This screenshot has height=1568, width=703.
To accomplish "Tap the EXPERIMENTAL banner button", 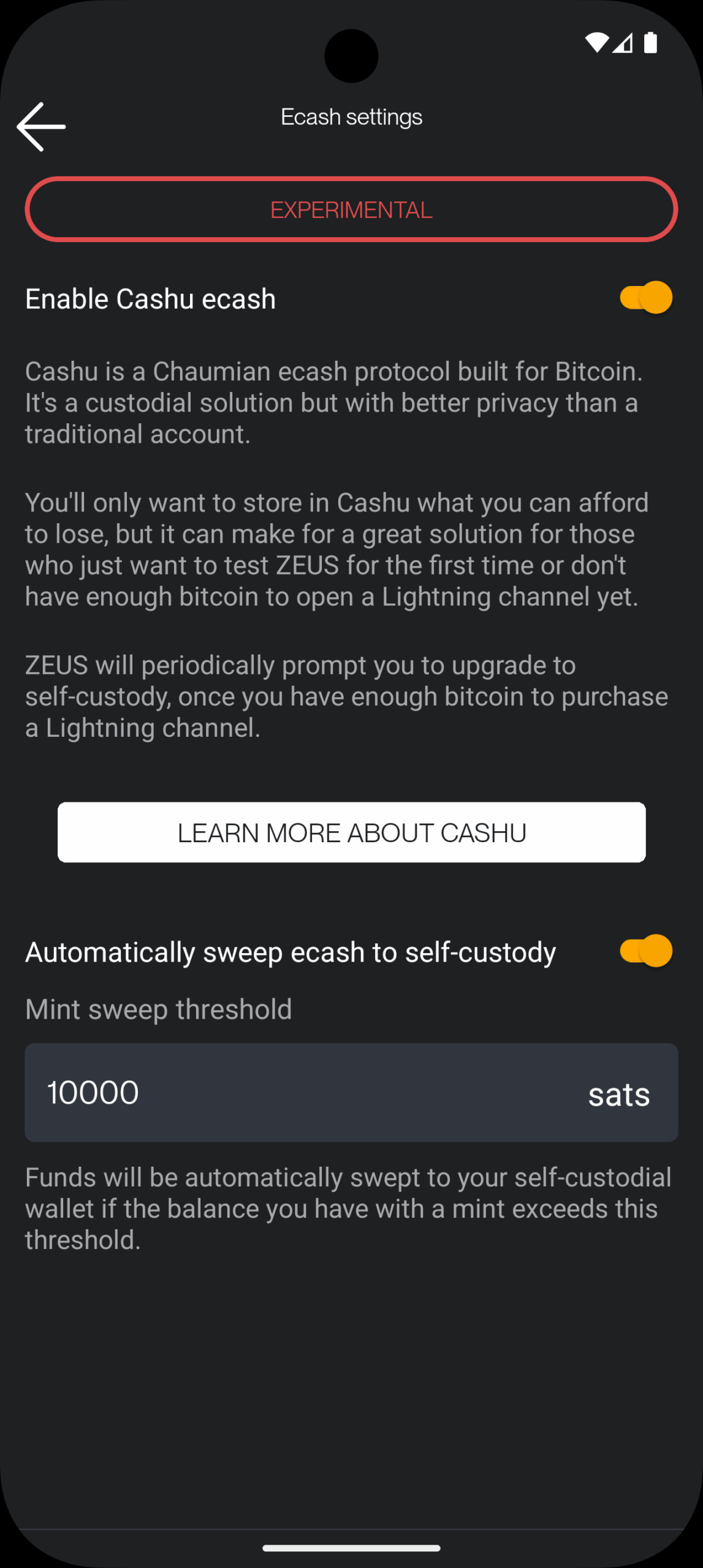I will coord(351,209).
